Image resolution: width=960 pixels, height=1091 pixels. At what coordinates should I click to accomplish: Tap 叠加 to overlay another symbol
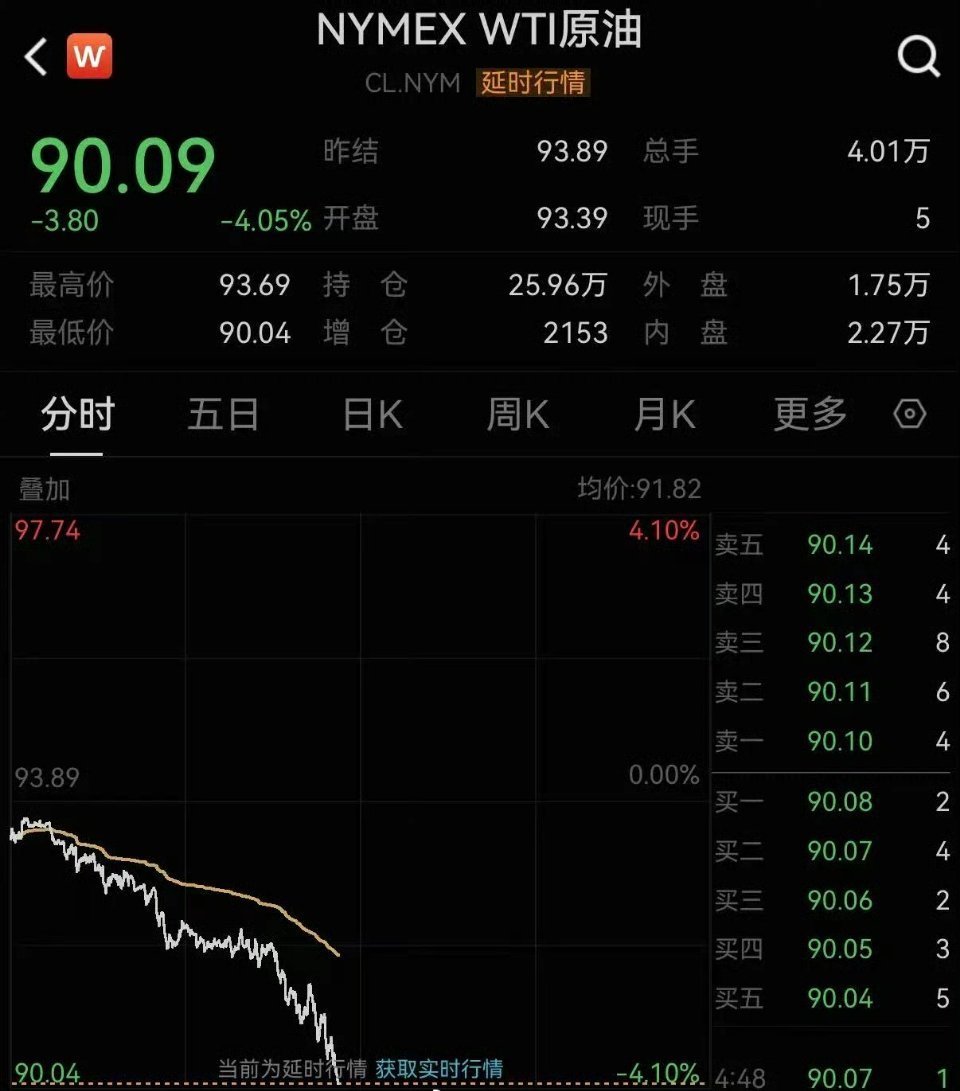(x=44, y=489)
